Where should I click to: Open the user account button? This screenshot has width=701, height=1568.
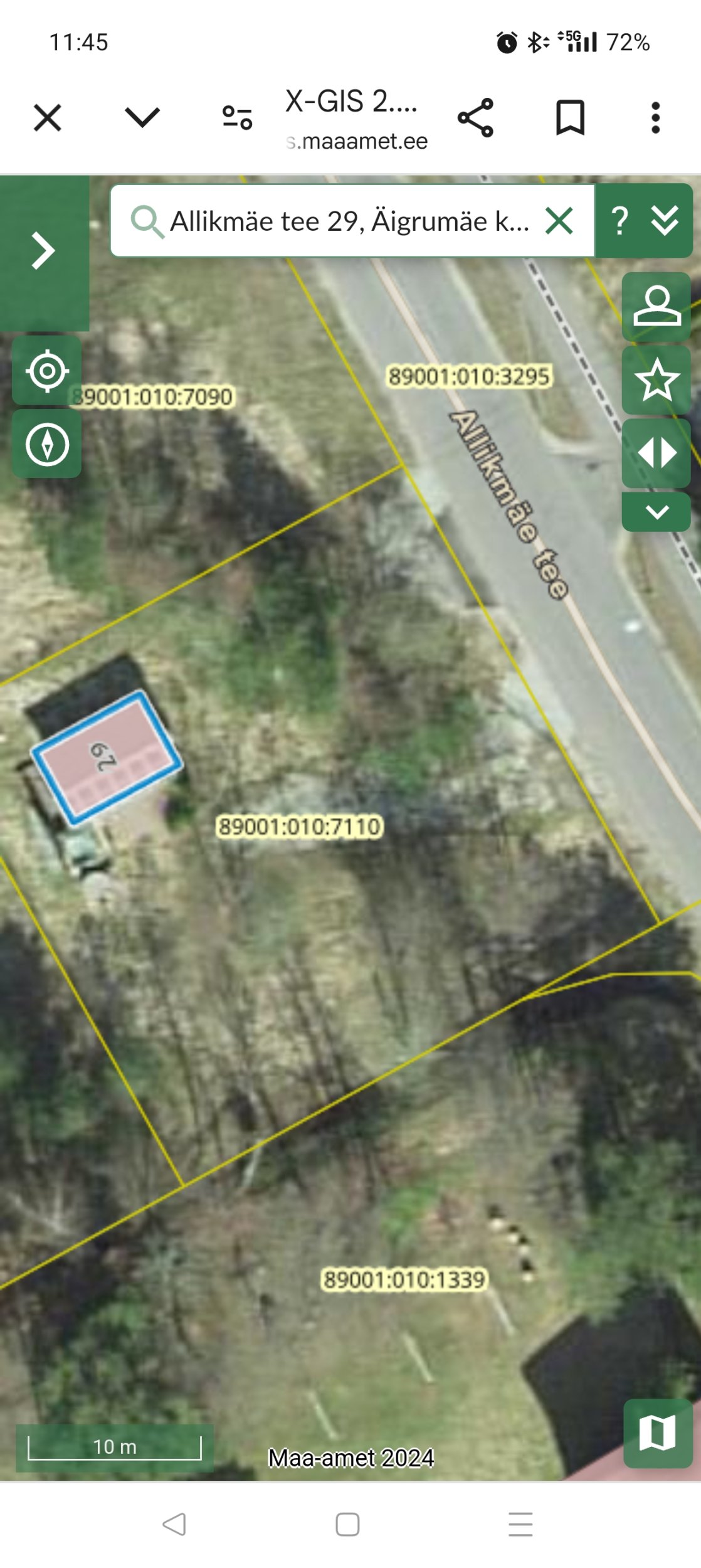click(x=656, y=307)
